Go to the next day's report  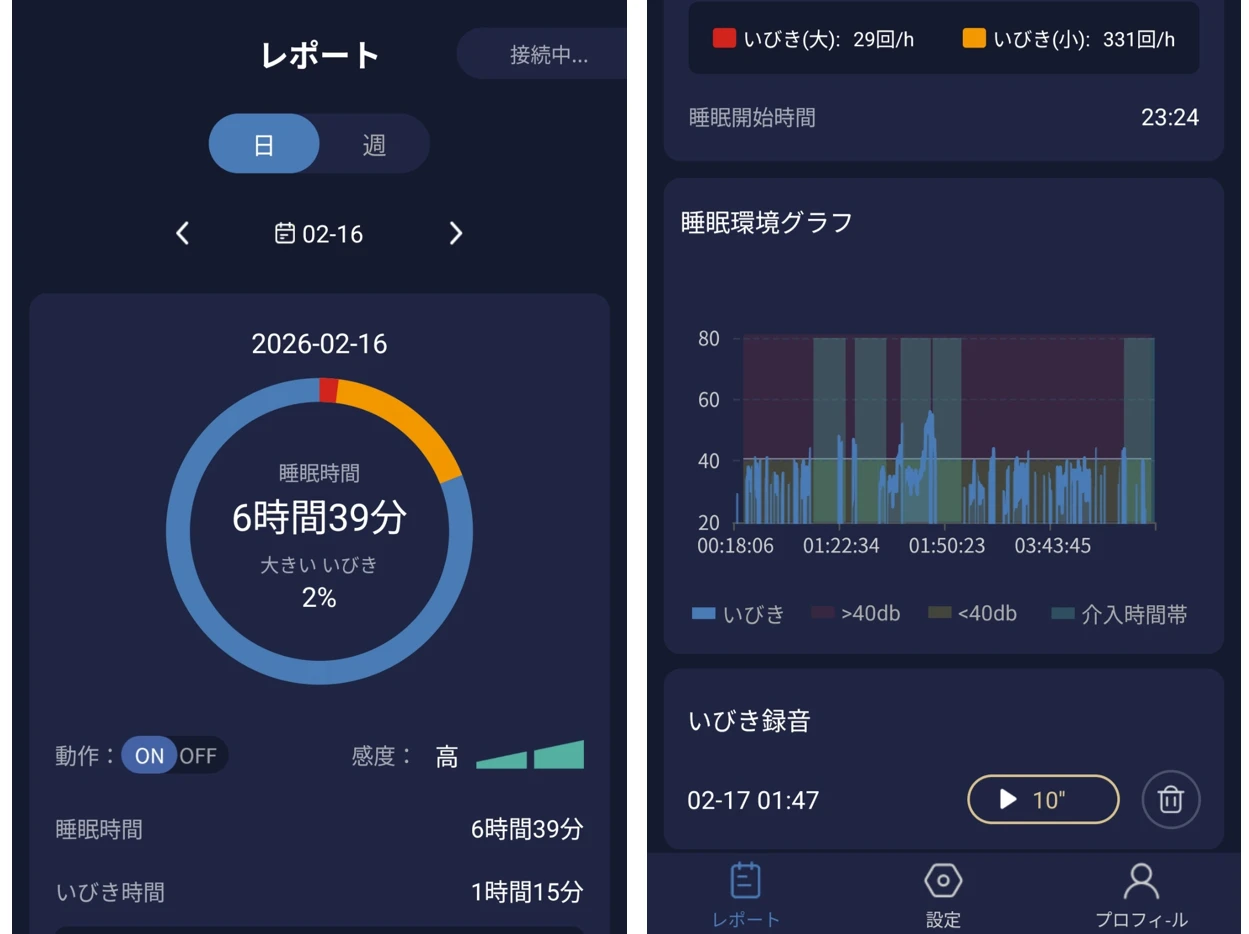[456, 234]
